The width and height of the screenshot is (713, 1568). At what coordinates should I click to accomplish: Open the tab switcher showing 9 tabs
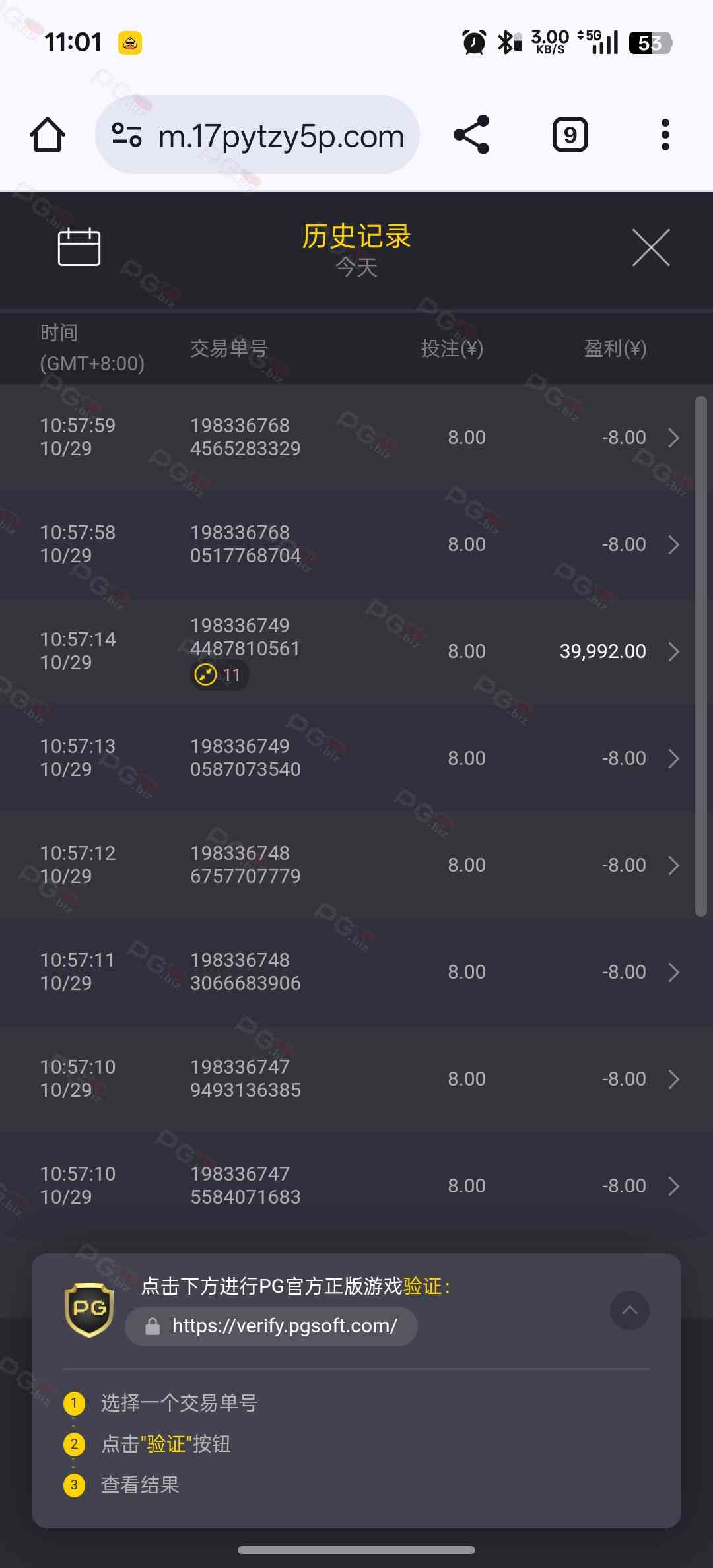click(x=570, y=135)
